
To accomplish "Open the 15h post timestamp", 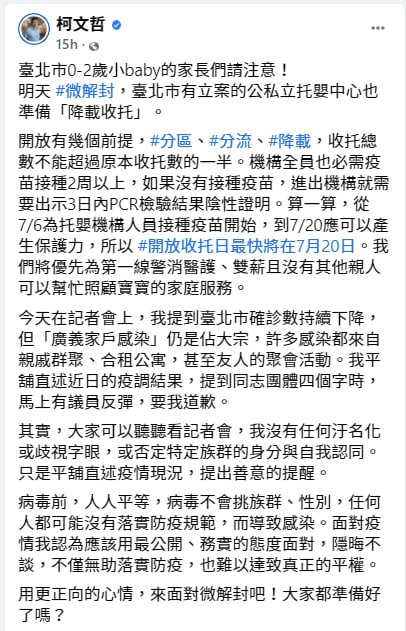I will pos(66,44).
